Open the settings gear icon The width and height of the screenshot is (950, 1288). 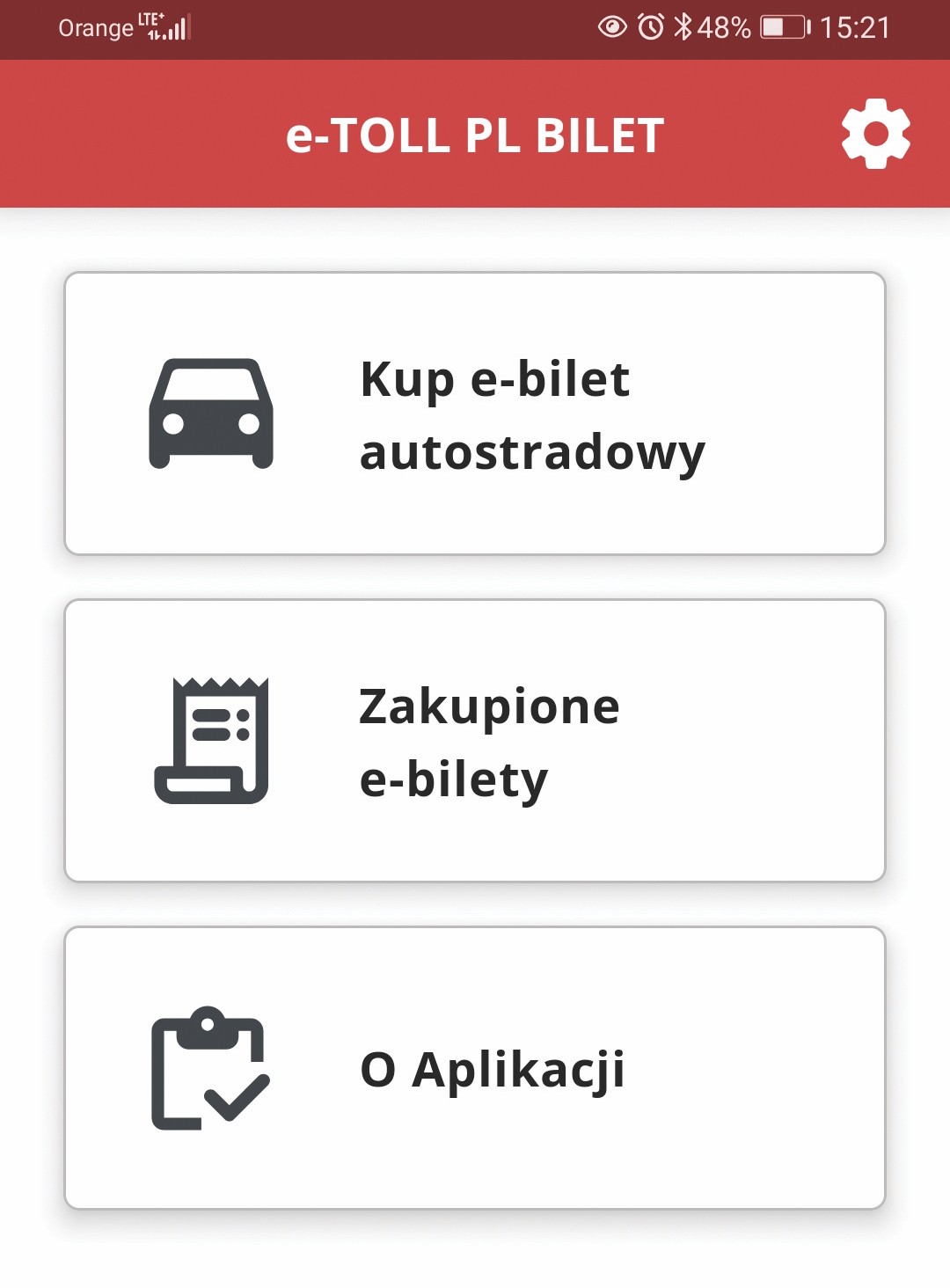click(874, 134)
